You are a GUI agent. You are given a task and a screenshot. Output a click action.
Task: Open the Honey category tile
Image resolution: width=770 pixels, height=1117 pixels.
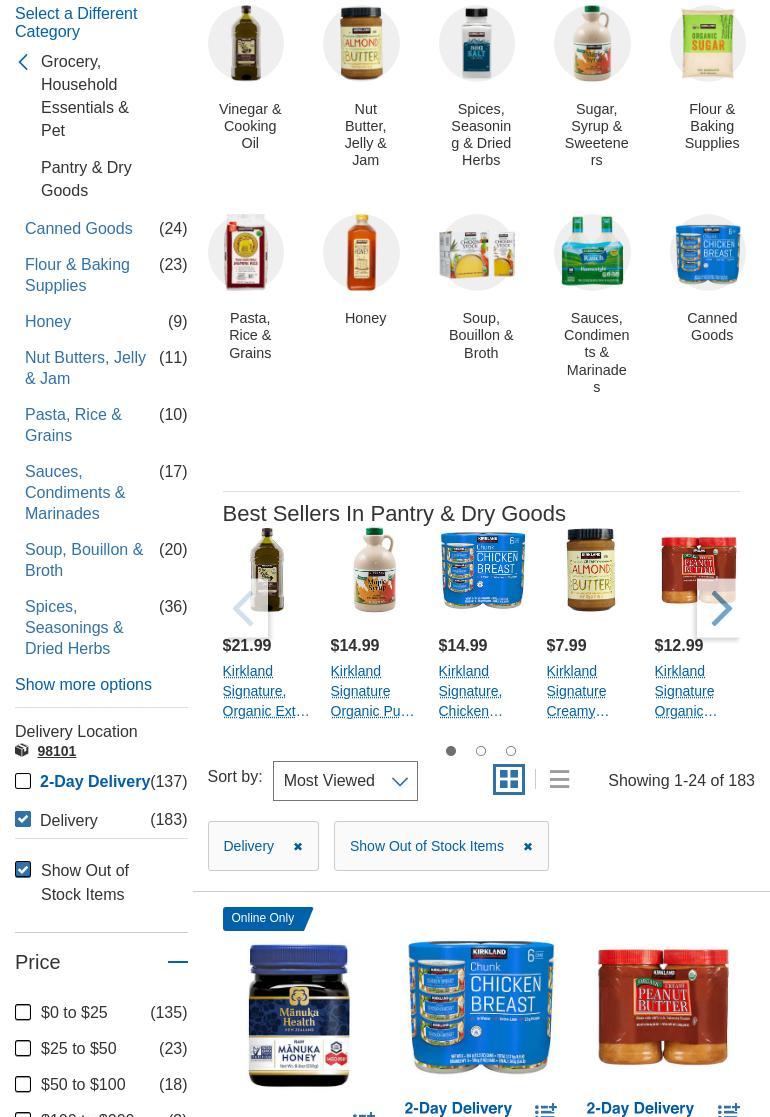(x=362, y=253)
